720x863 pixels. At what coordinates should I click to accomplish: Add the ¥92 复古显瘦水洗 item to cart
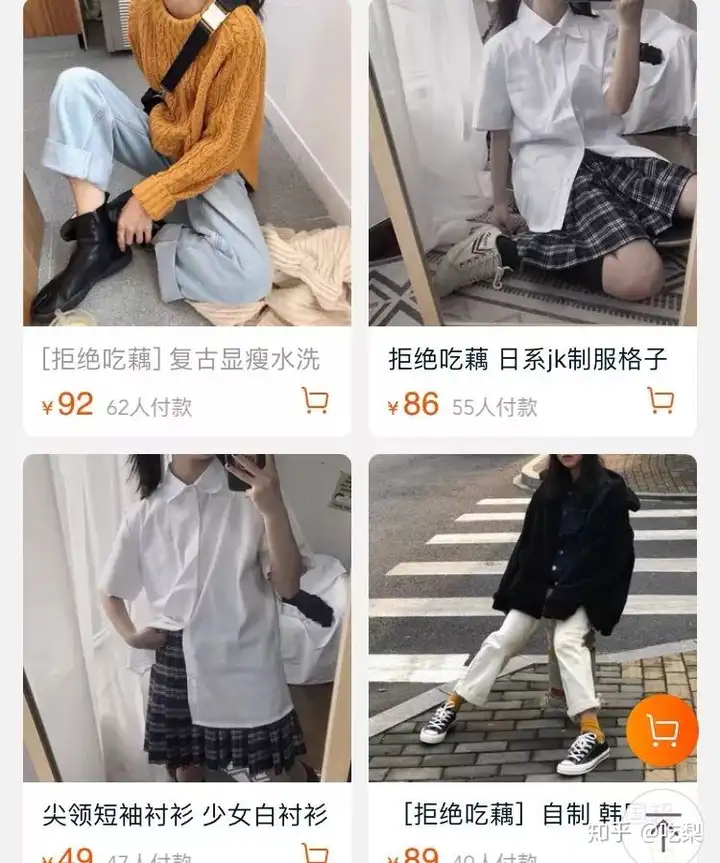pos(315,402)
